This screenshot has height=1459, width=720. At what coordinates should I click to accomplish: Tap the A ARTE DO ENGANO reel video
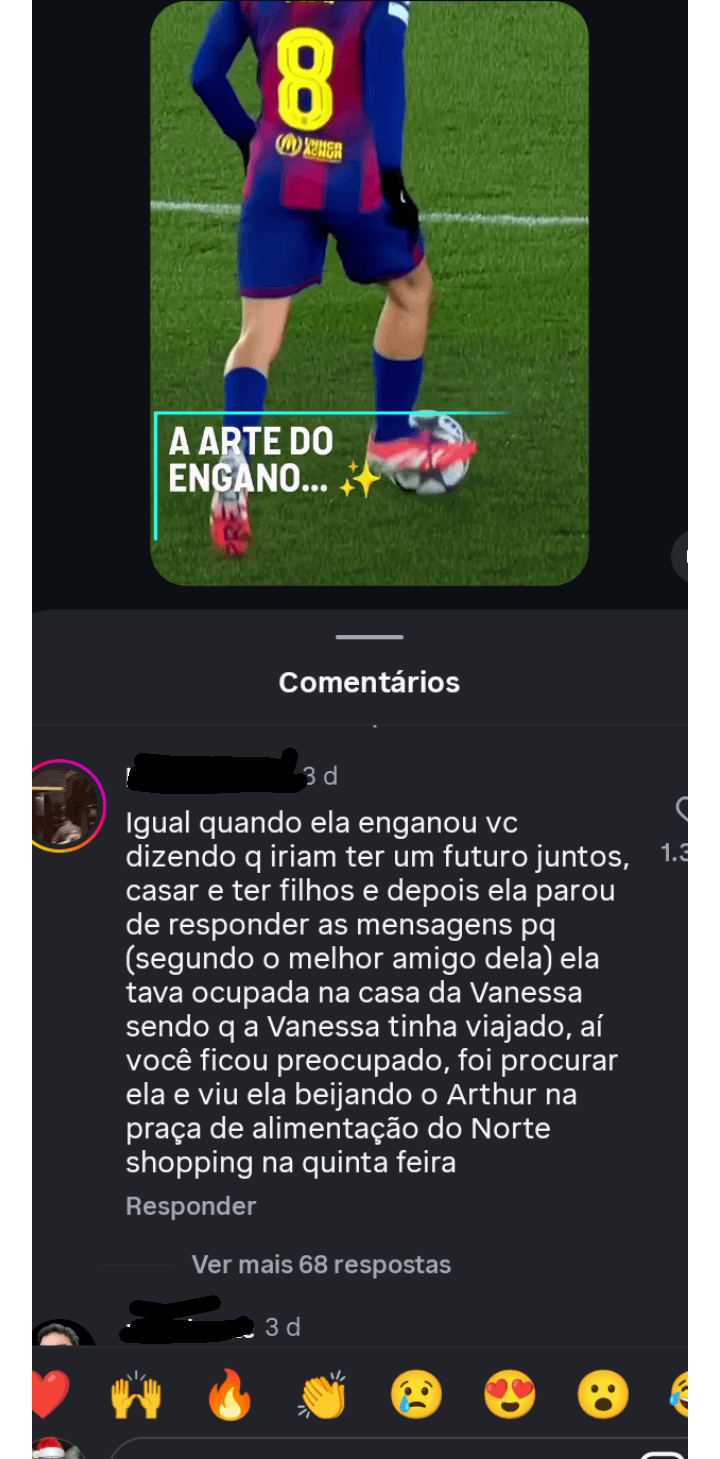pos(369,290)
